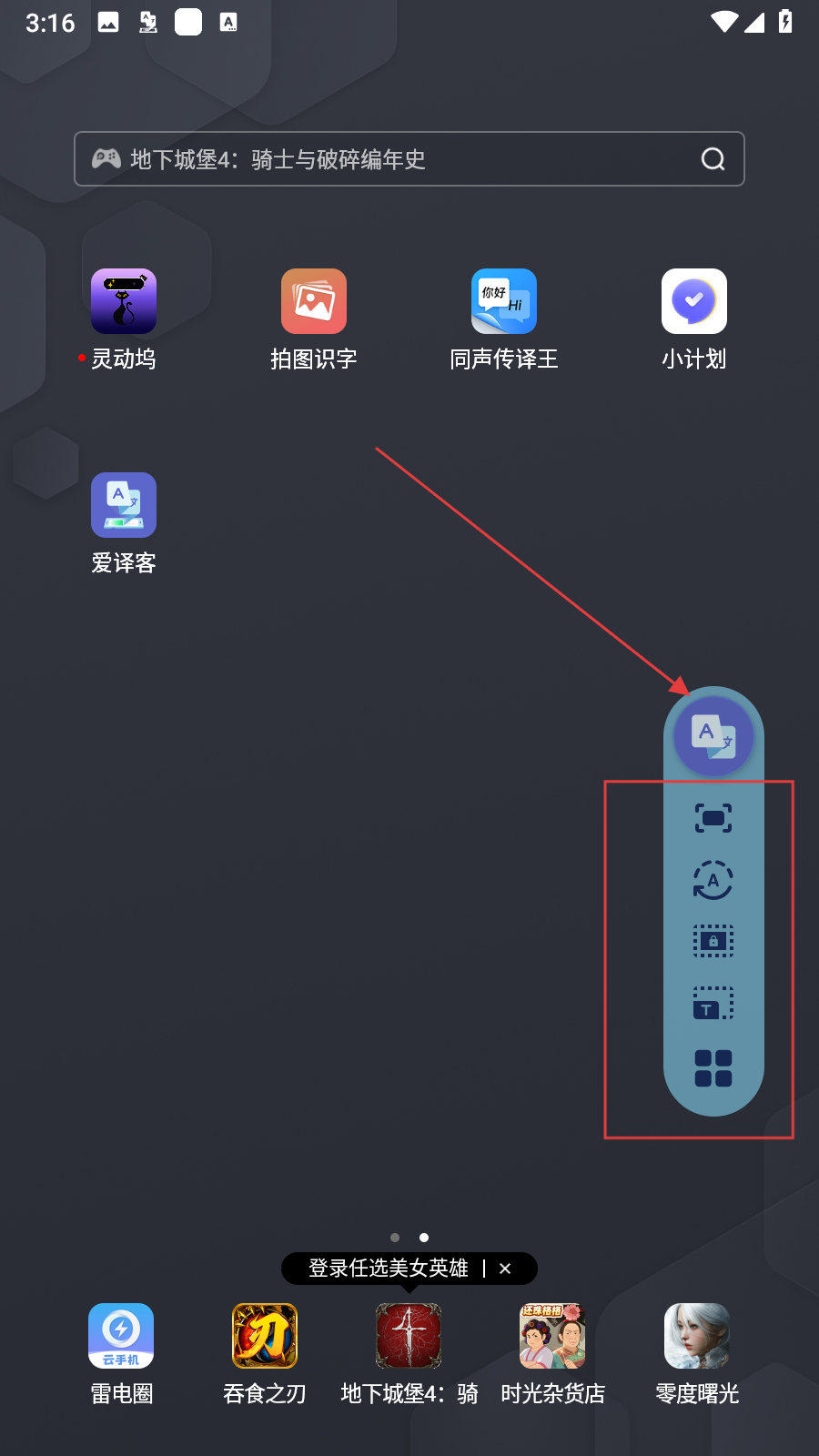
Task: Dismiss the 登录任选美女英雄 tooltip
Action: tap(505, 1269)
